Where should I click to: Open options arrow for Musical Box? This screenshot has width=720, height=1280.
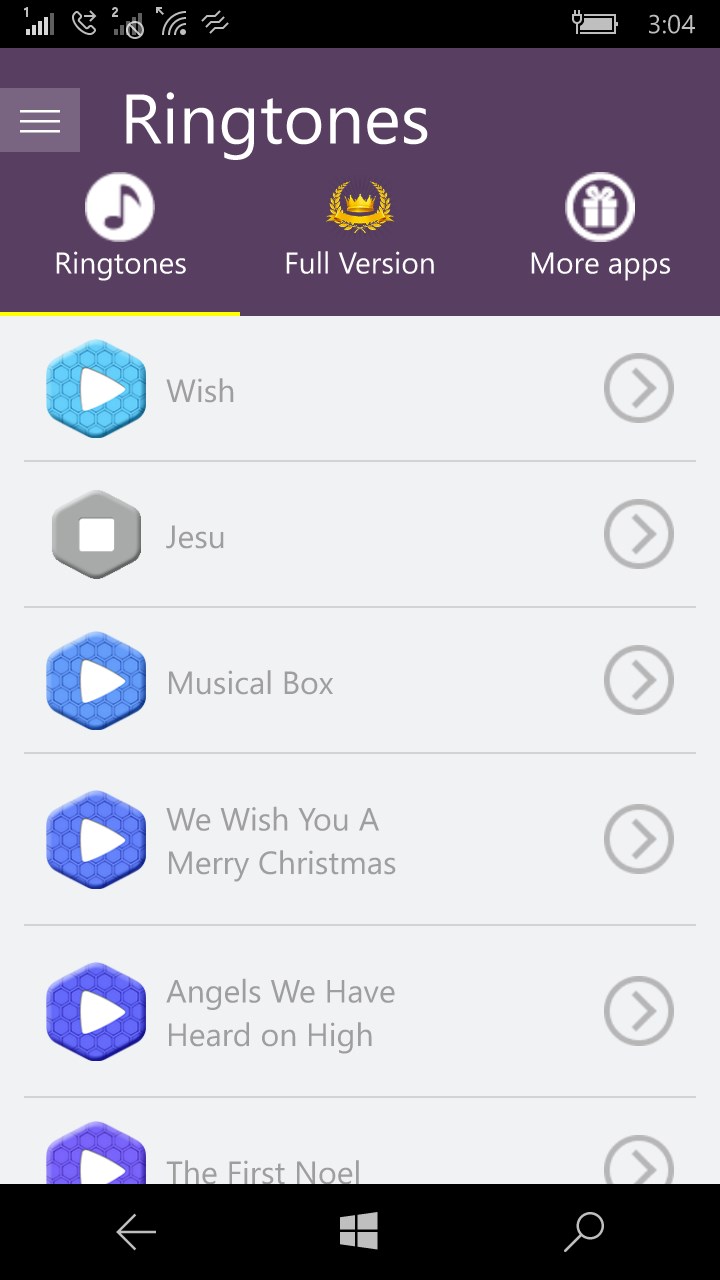coord(639,680)
